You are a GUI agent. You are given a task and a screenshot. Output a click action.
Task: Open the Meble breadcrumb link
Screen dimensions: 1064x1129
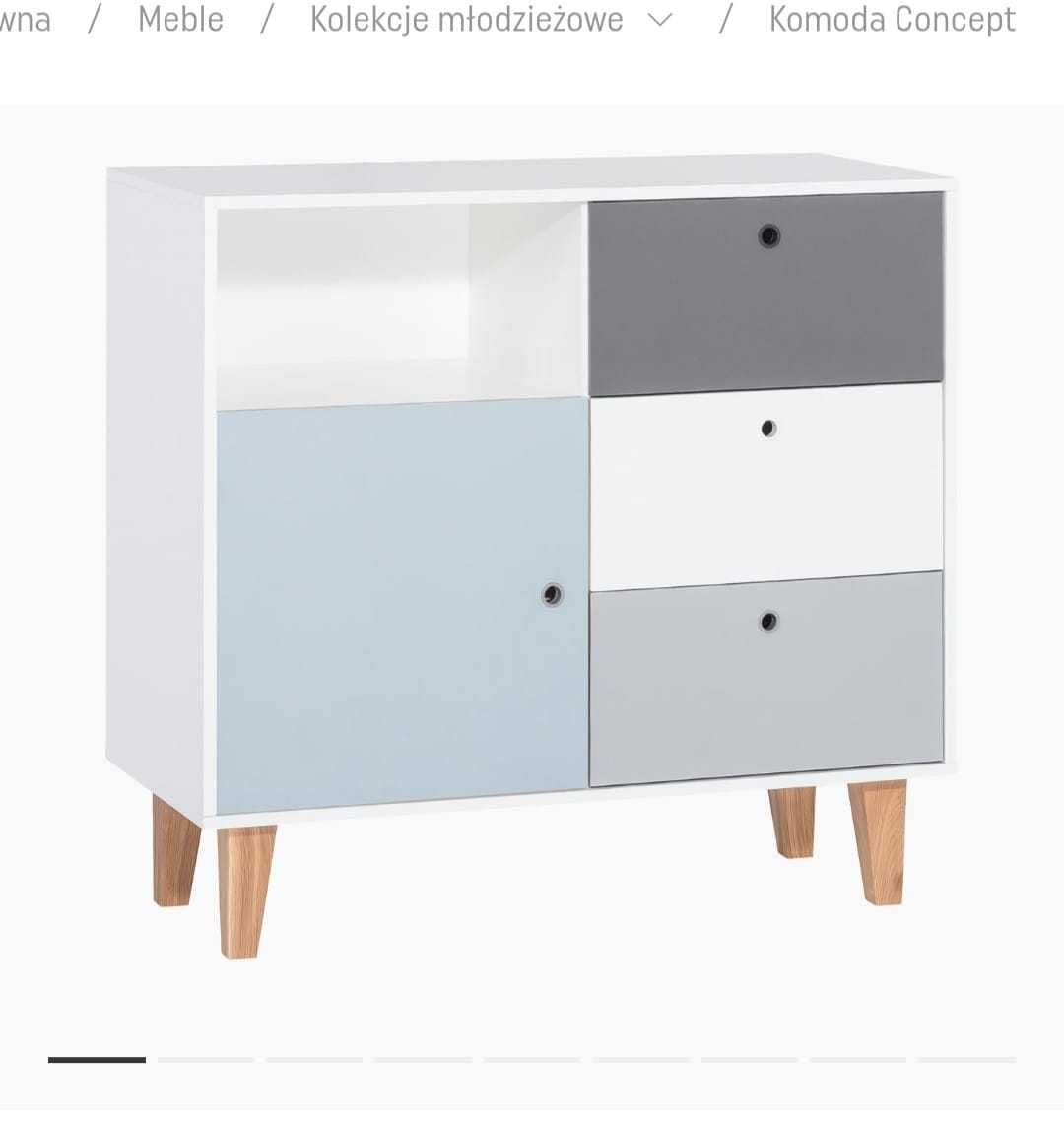[180, 20]
